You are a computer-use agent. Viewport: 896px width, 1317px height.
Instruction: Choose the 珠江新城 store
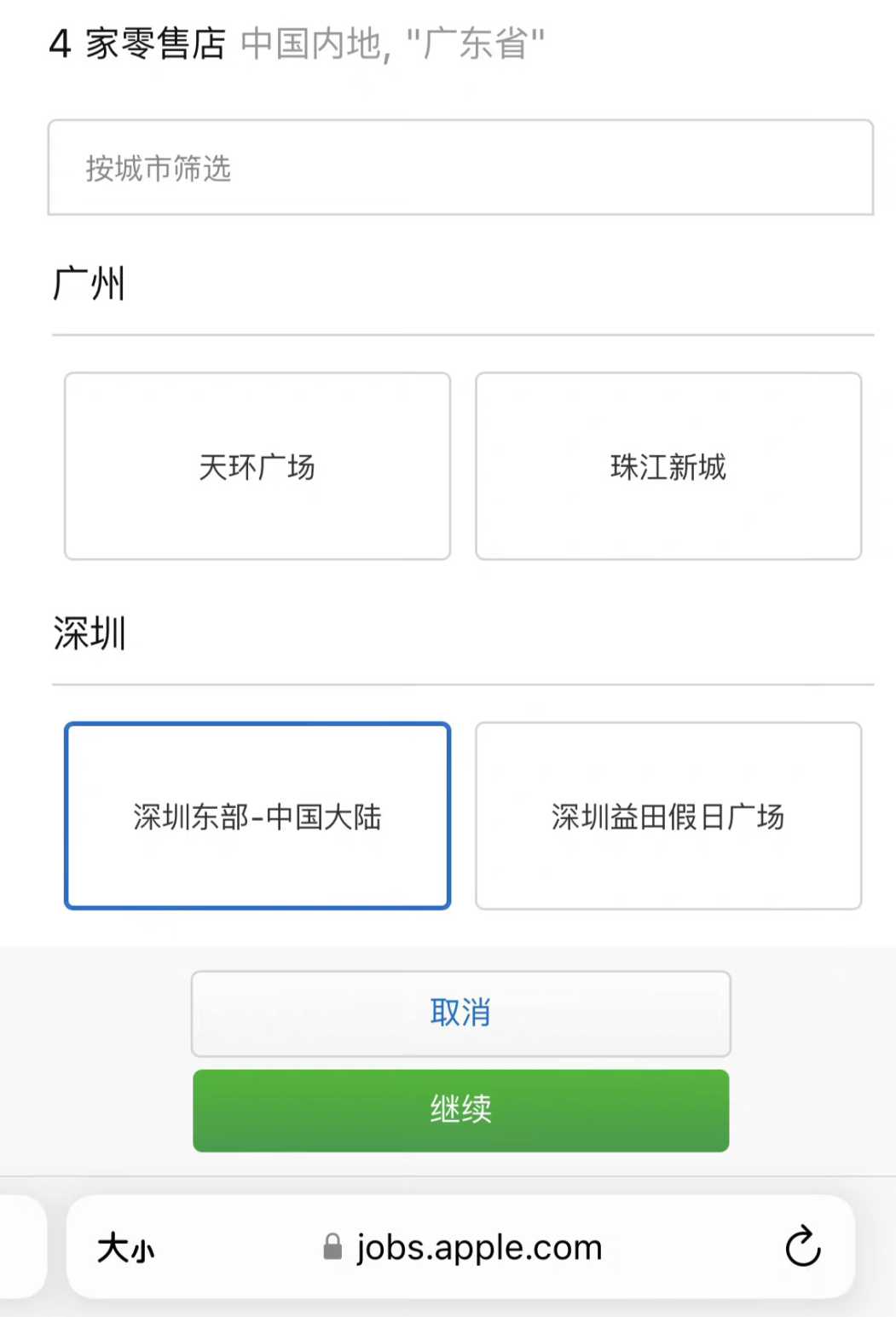pos(668,466)
